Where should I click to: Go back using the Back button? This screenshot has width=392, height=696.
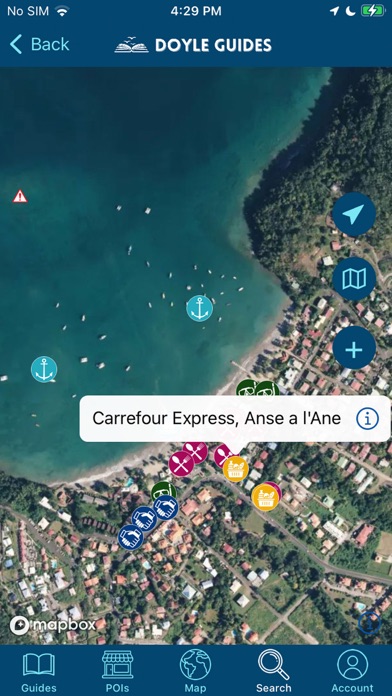coord(39,44)
